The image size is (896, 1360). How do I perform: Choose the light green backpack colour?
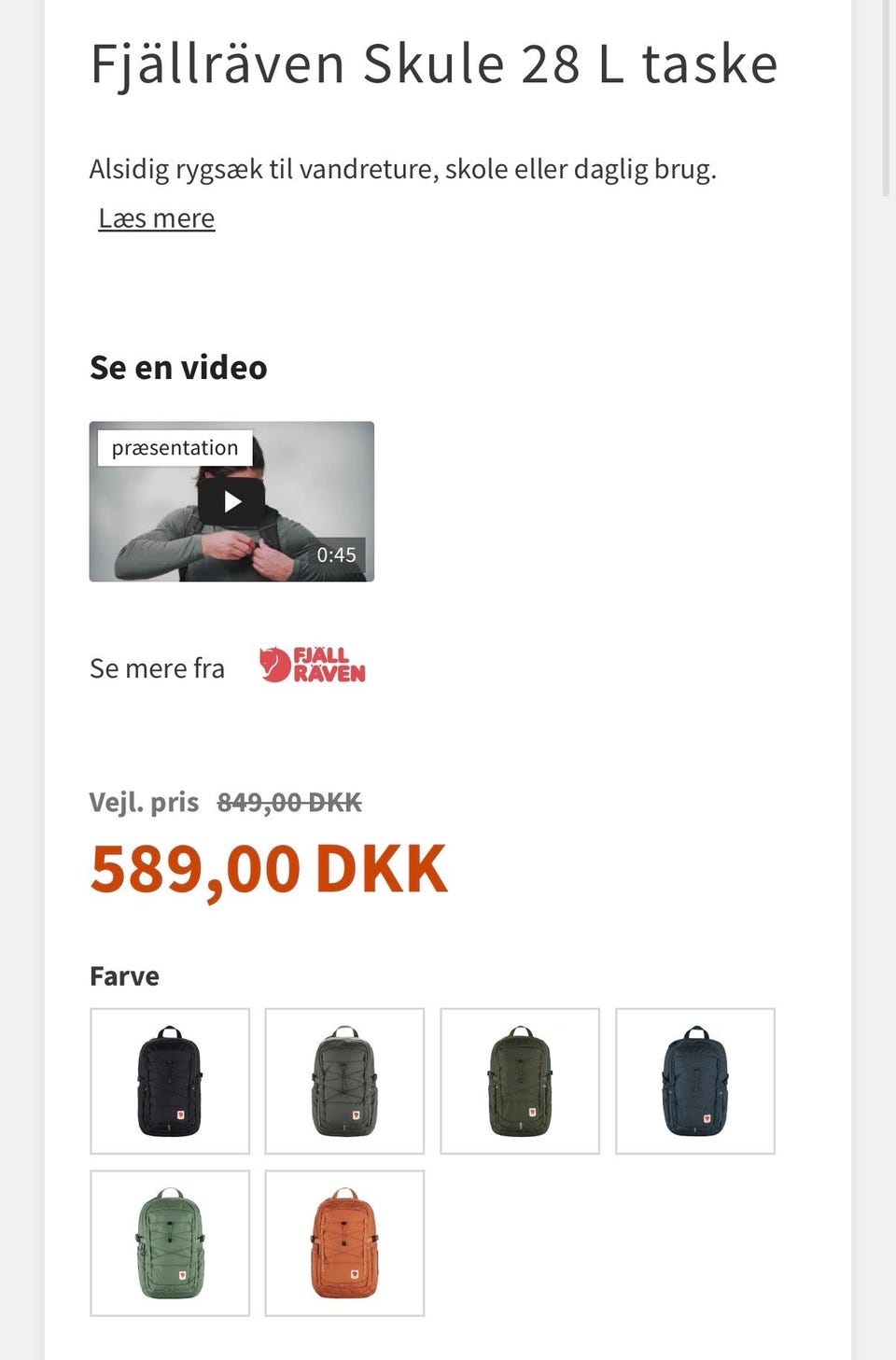click(170, 1243)
